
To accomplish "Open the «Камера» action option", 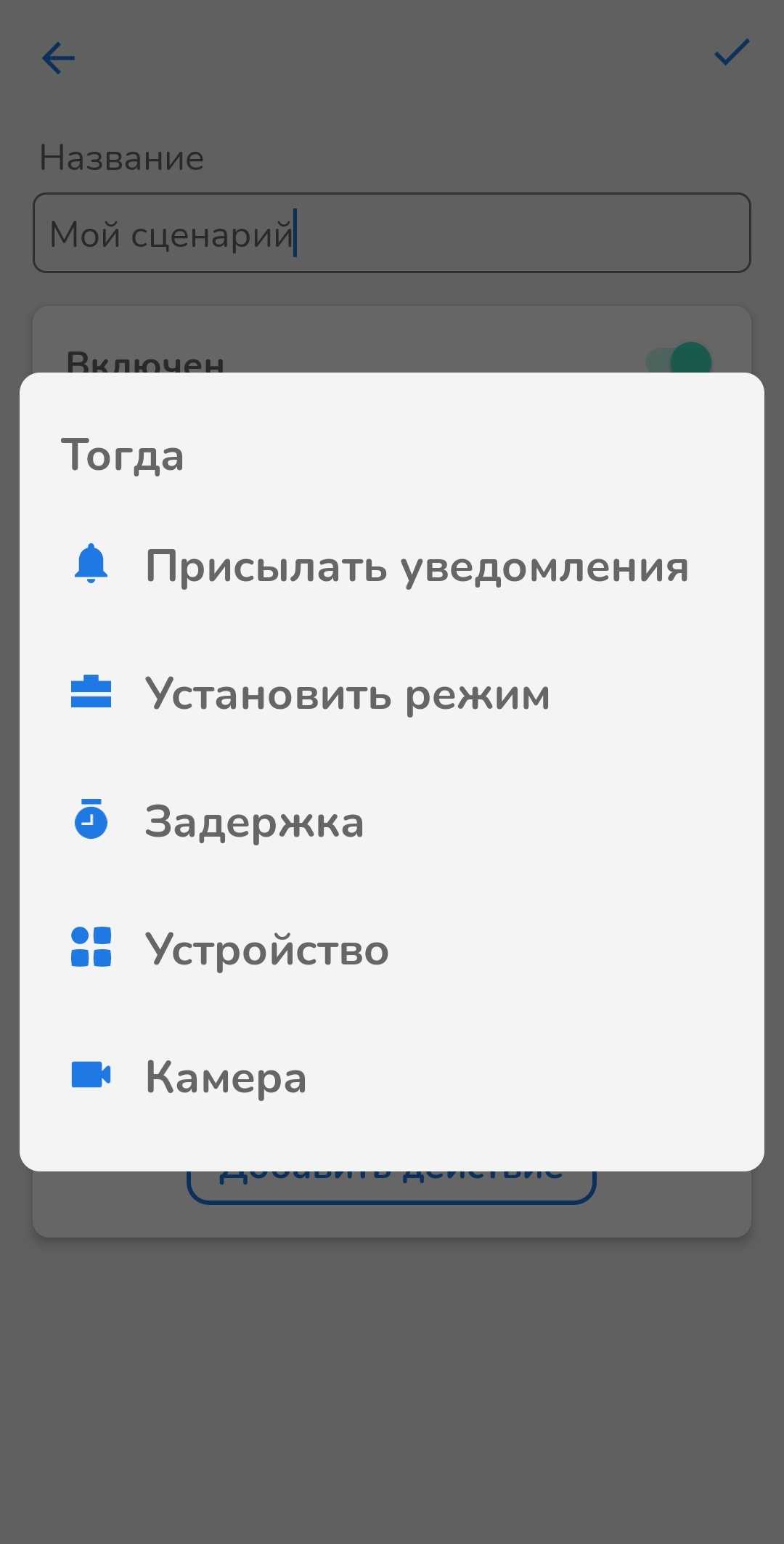I will [x=226, y=1076].
